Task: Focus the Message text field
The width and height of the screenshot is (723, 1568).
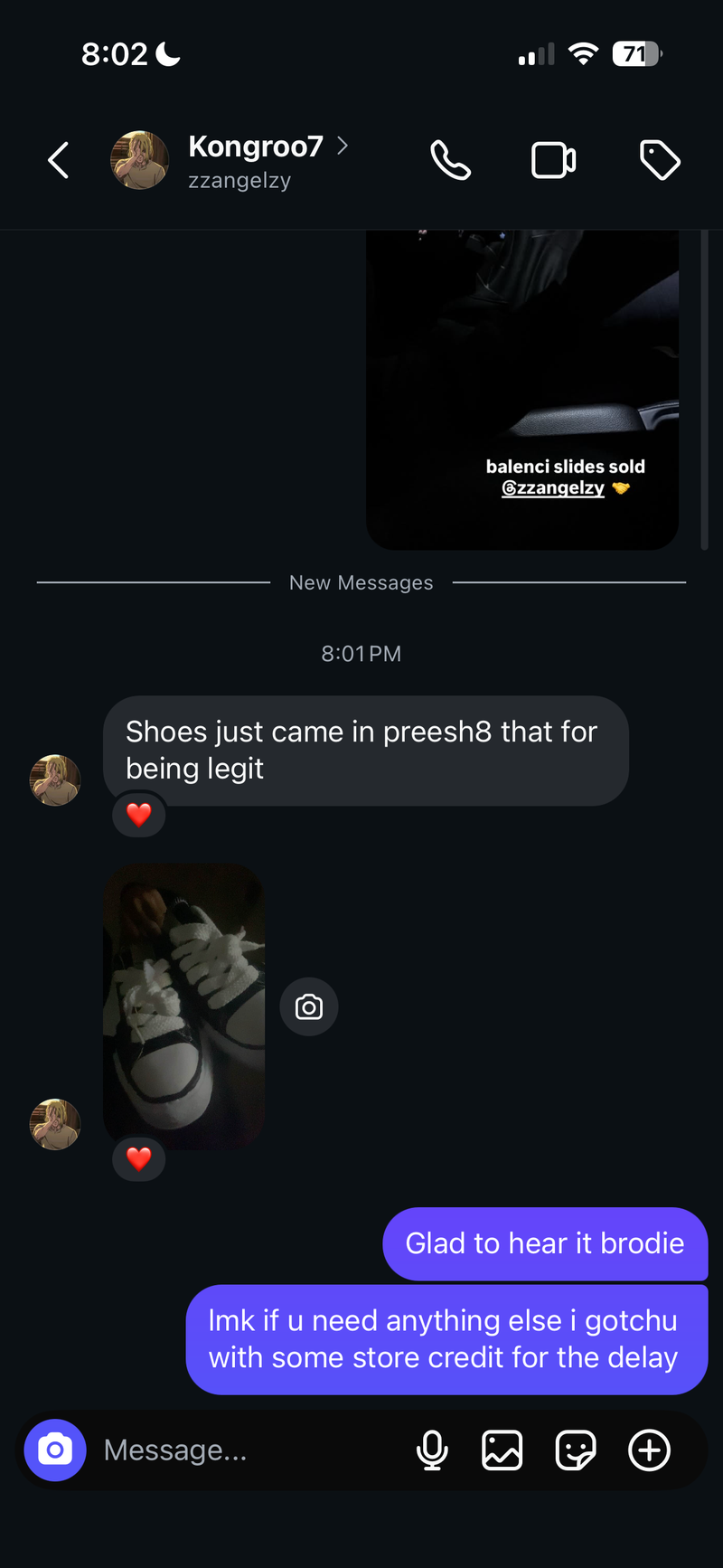Action: click(x=244, y=1450)
